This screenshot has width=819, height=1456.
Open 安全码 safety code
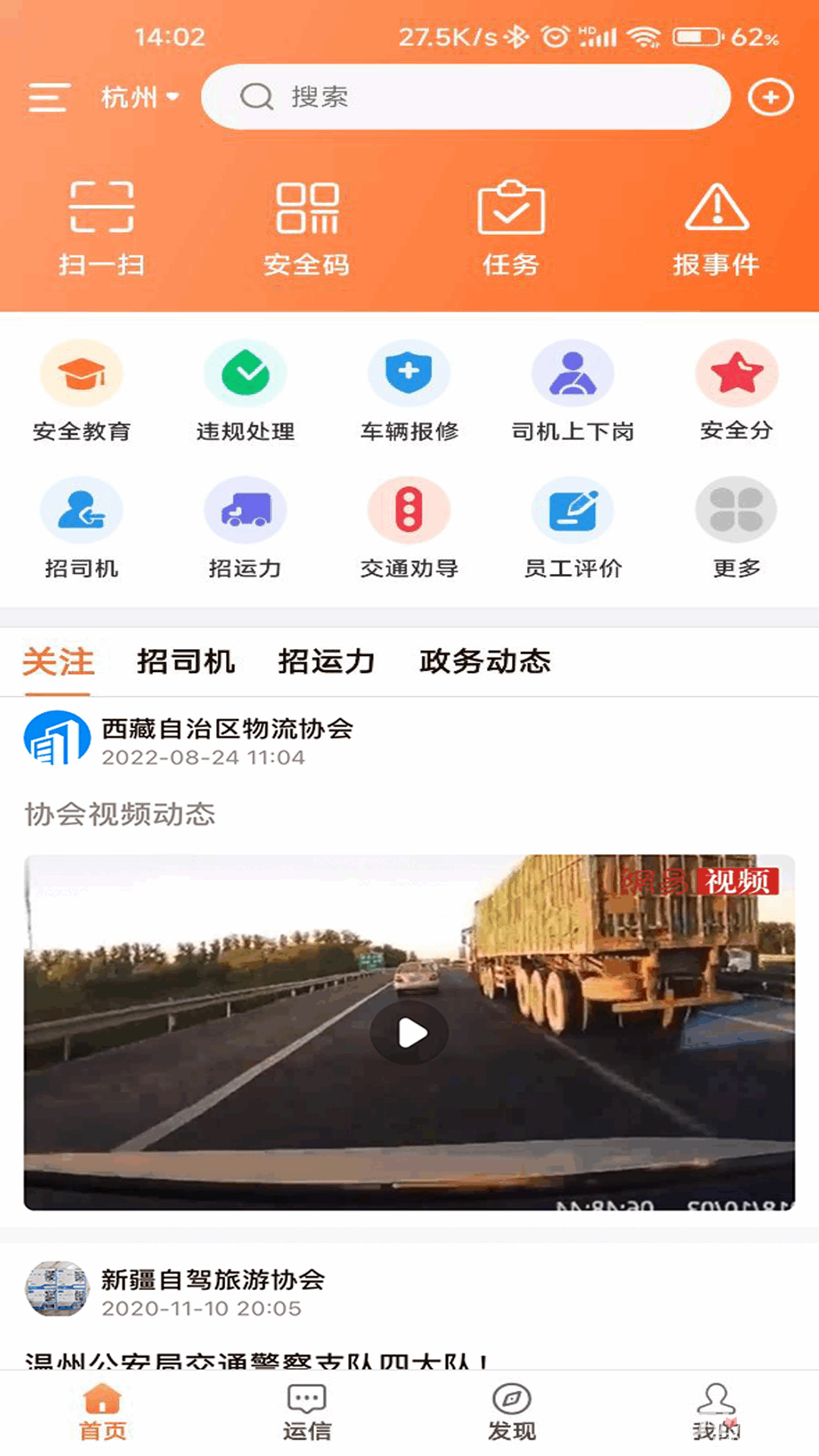(307, 229)
